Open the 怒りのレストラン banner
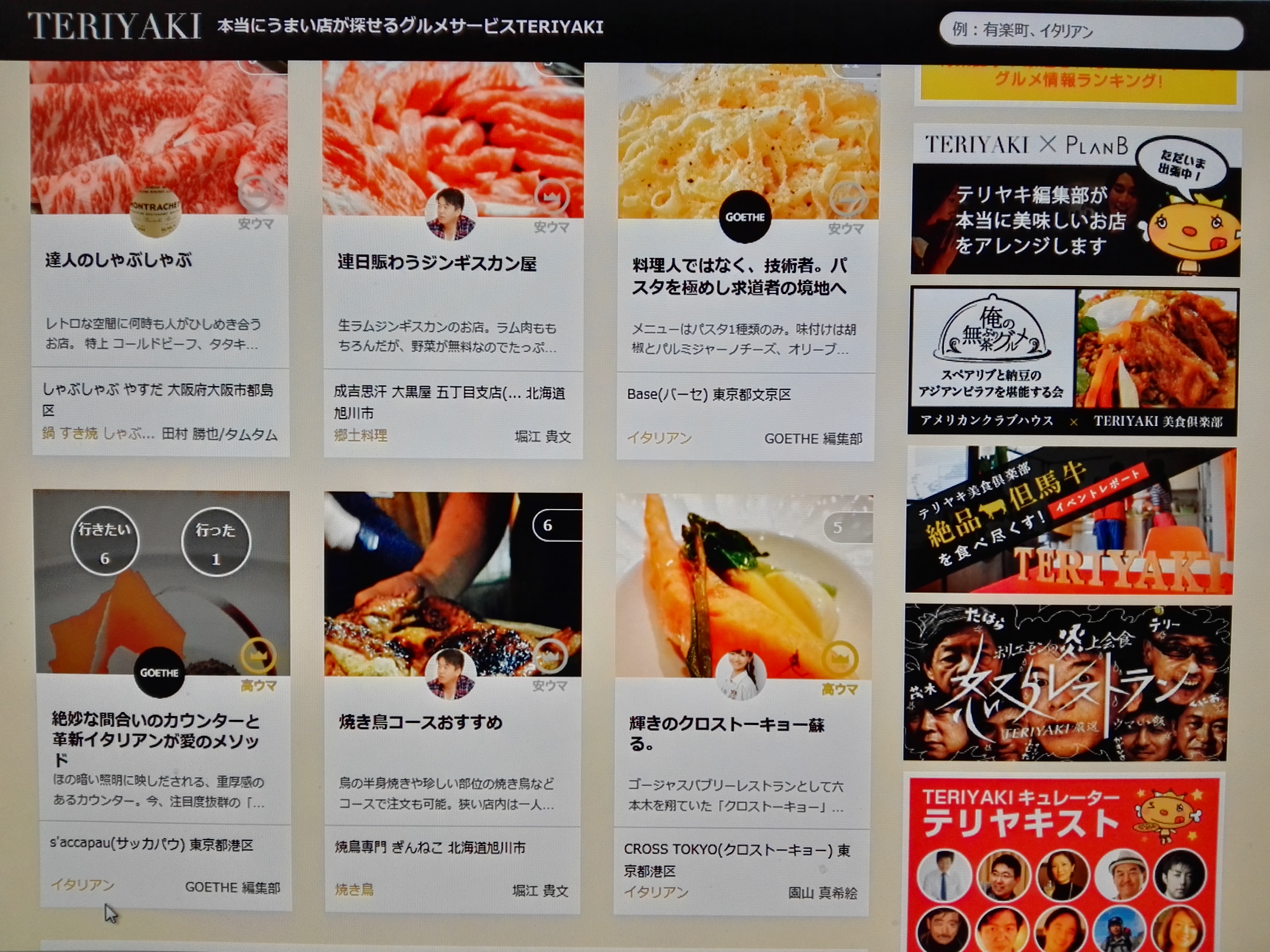Image resolution: width=1270 pixels, height=952 pixels. (1067, 682)
